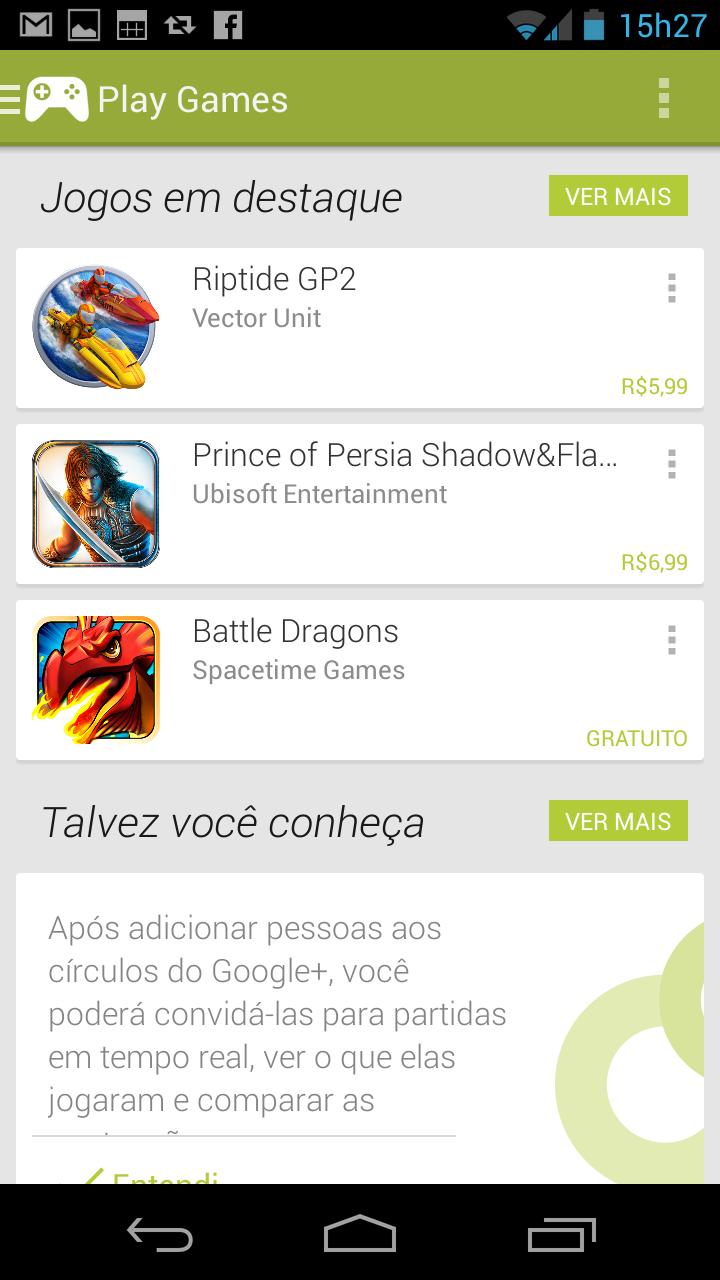
Task: Click the Play Games gamepad logo
Action: (55, 98)
